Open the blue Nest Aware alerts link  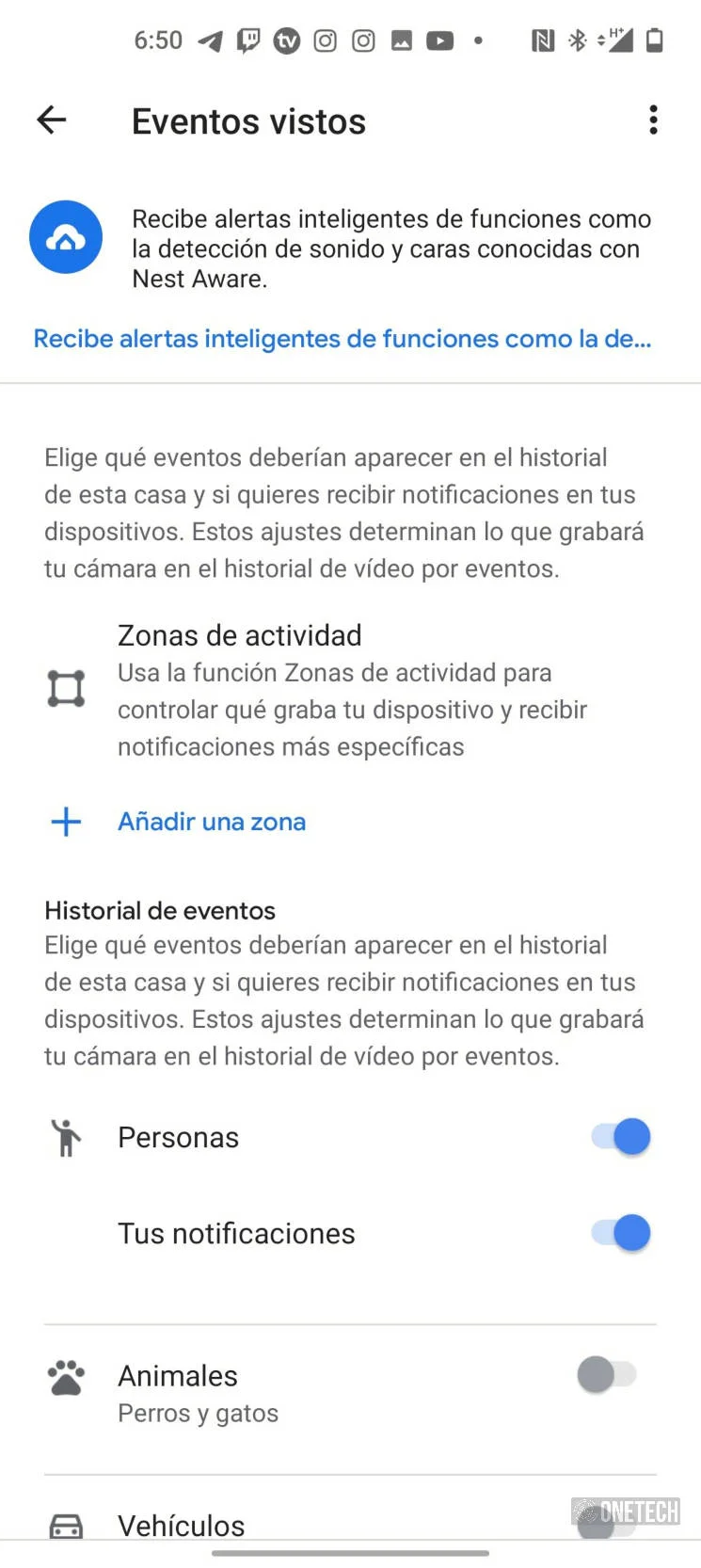tap(343, 339)
